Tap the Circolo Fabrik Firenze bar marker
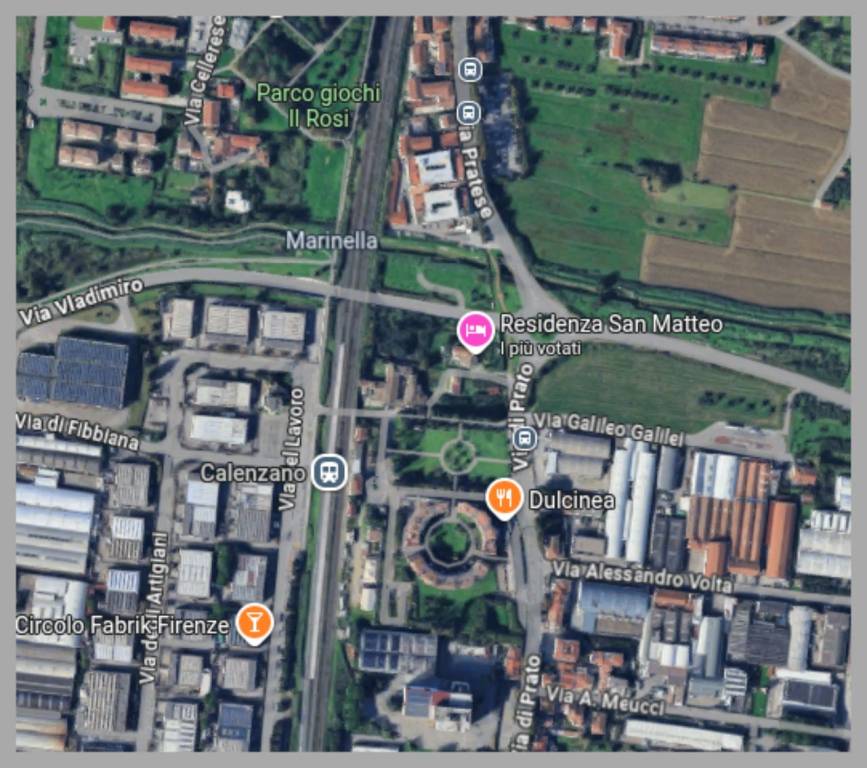Viewport: 867px width, 768px height. [x=255, y=623]
